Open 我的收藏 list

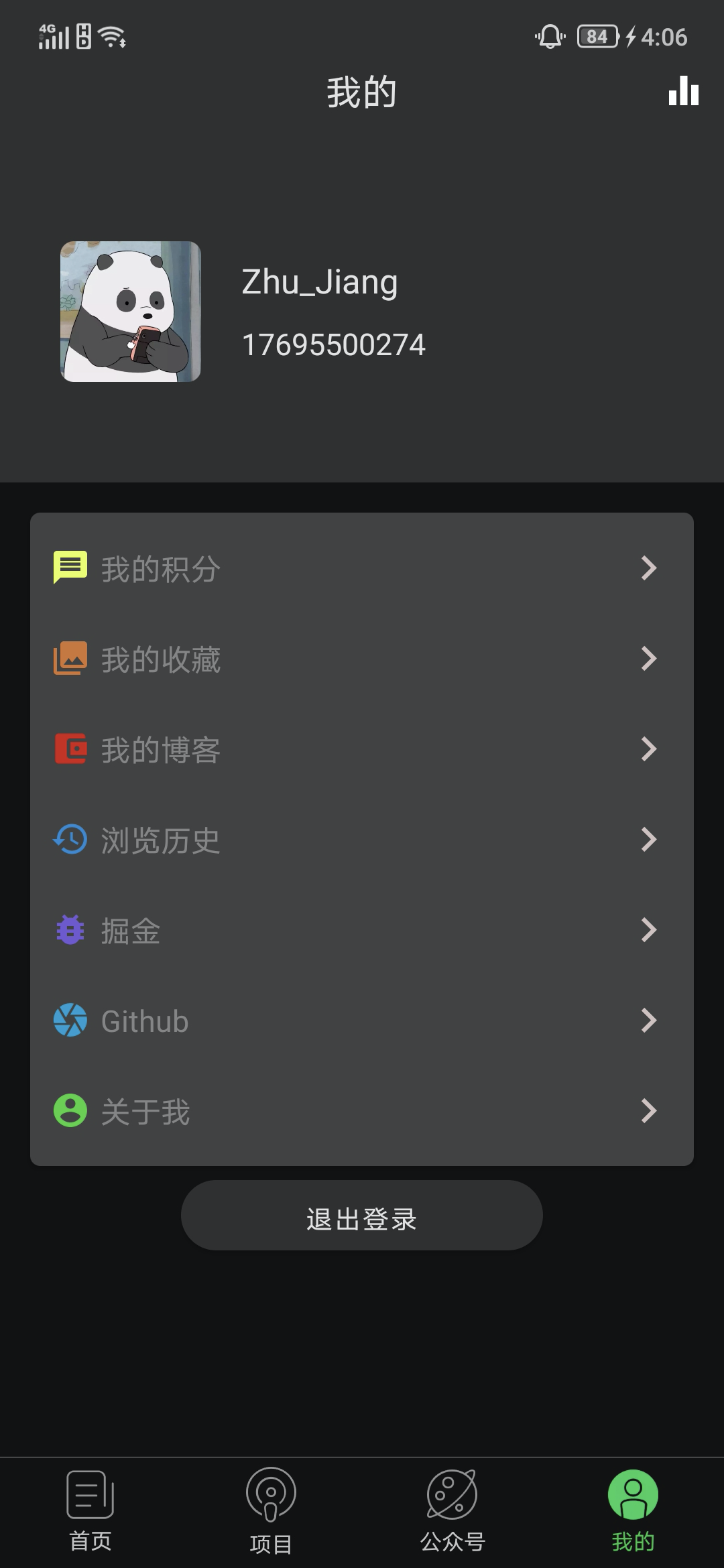[362, 659]
